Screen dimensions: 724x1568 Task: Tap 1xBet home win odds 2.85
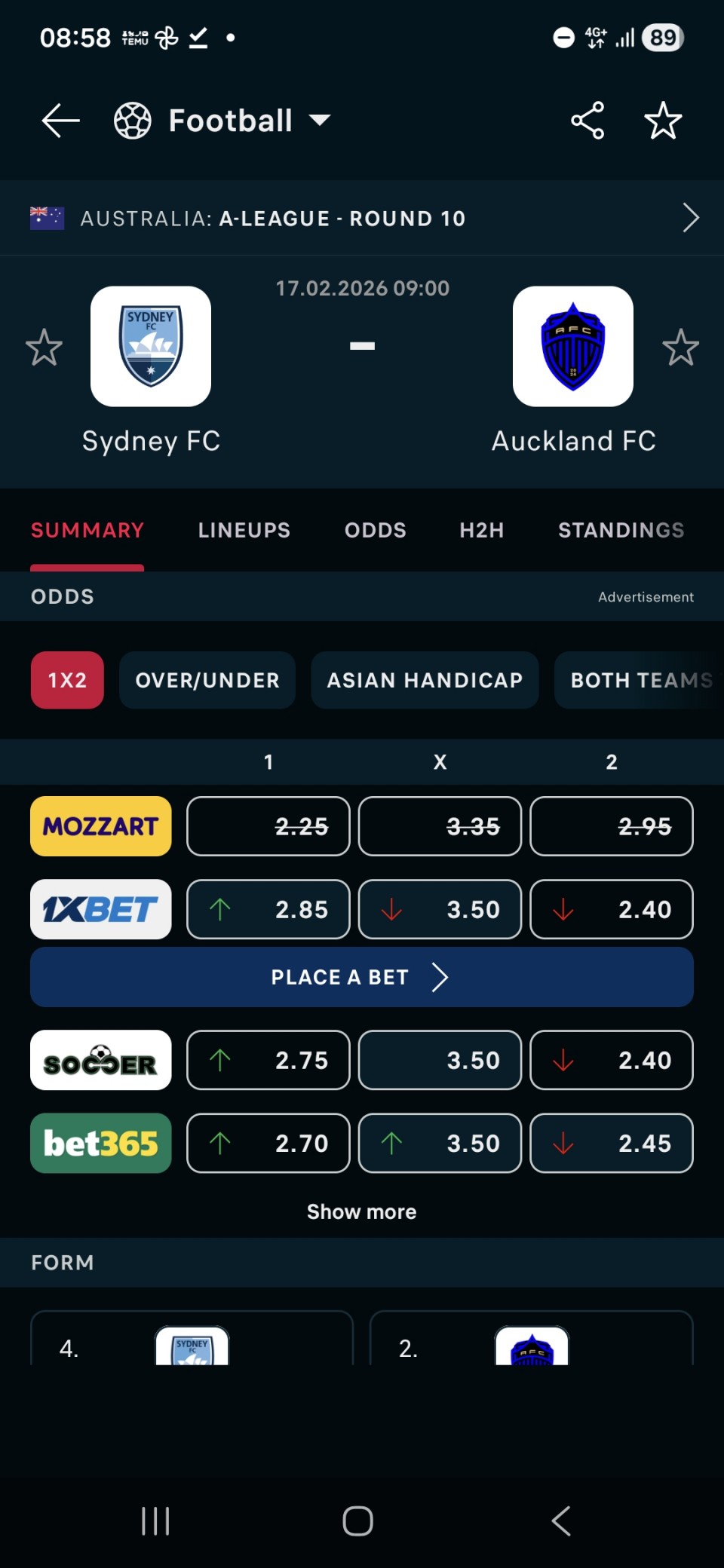pos(268,909)
